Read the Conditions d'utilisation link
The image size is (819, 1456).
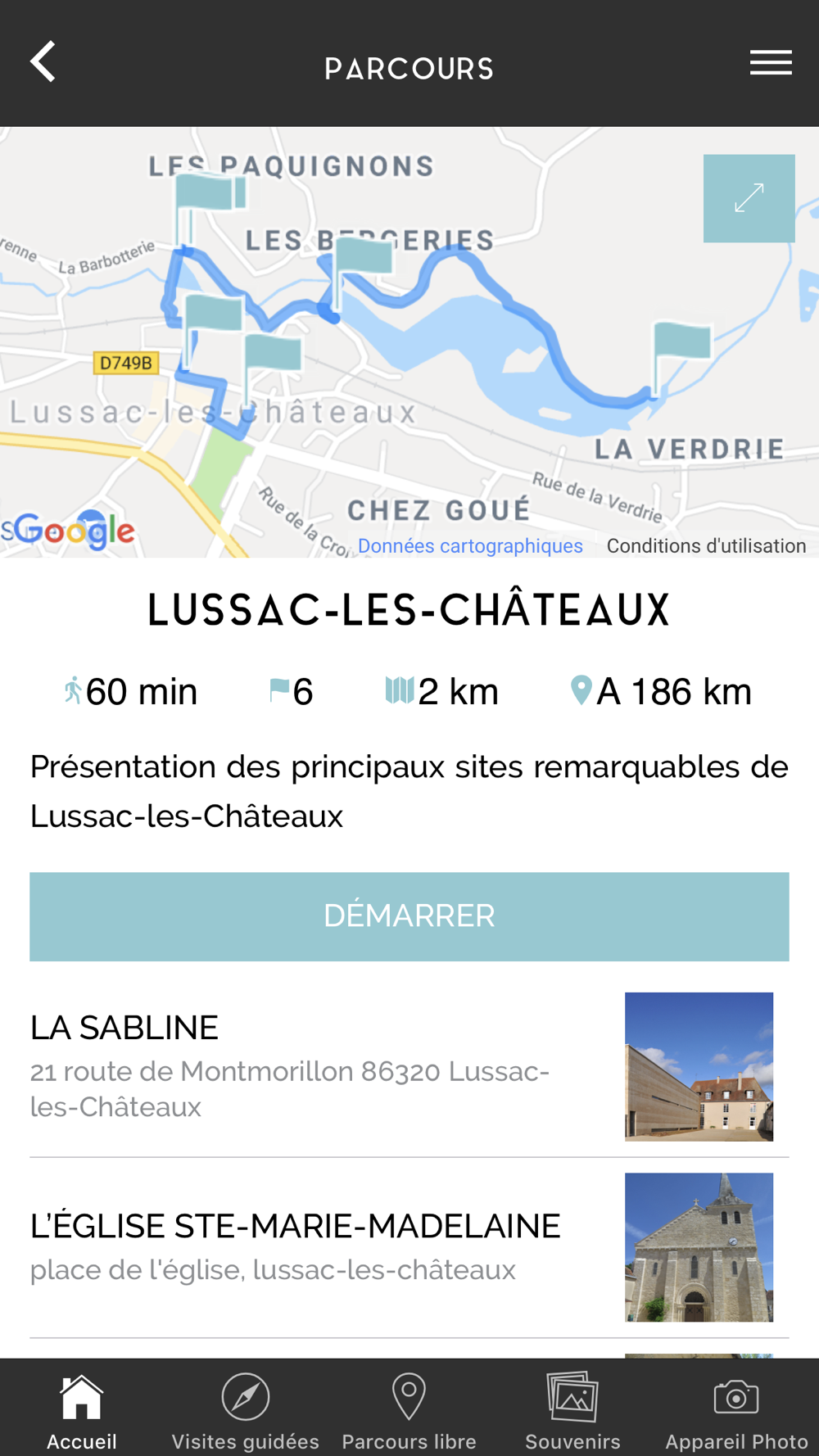(x=706, y=546)
